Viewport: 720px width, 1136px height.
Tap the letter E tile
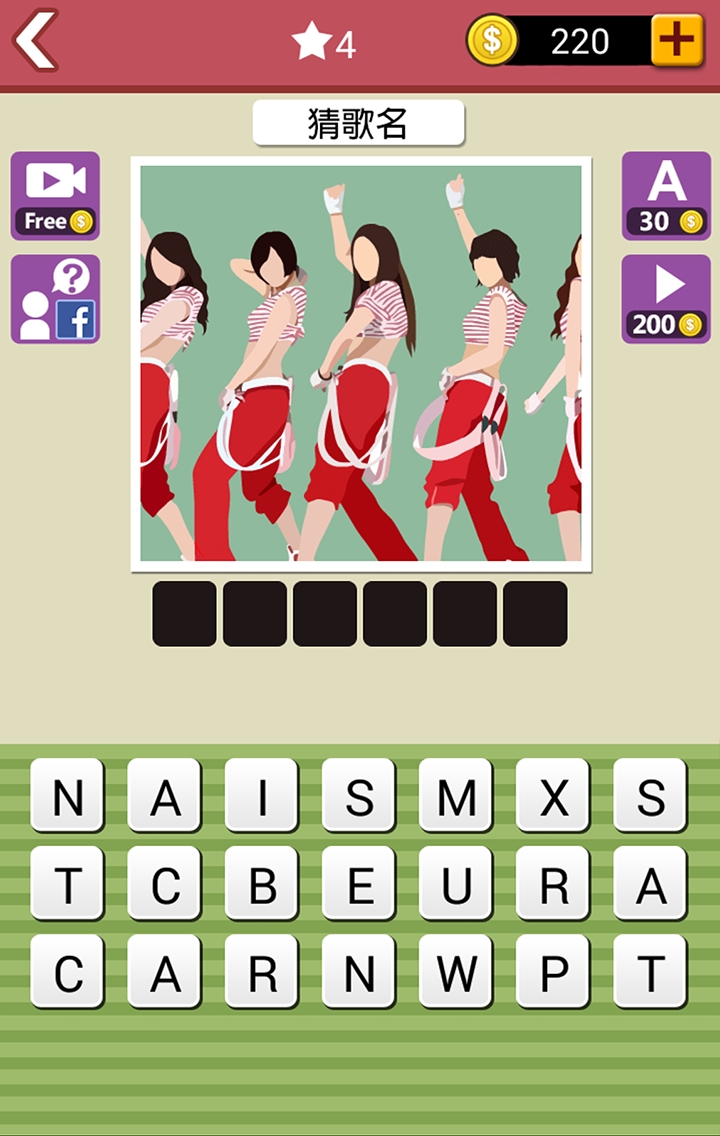click(359, 884)
